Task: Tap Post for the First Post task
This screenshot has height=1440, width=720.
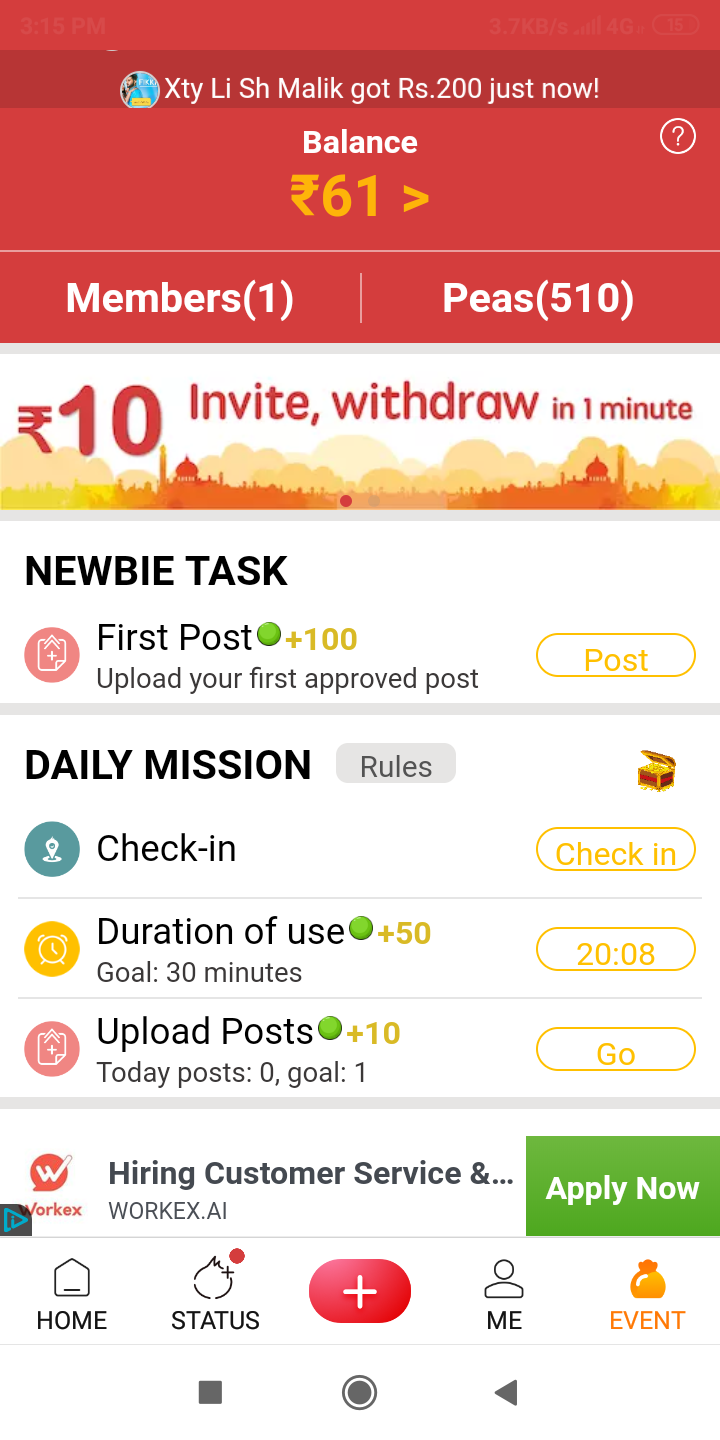Action: (x=615, y=657)
